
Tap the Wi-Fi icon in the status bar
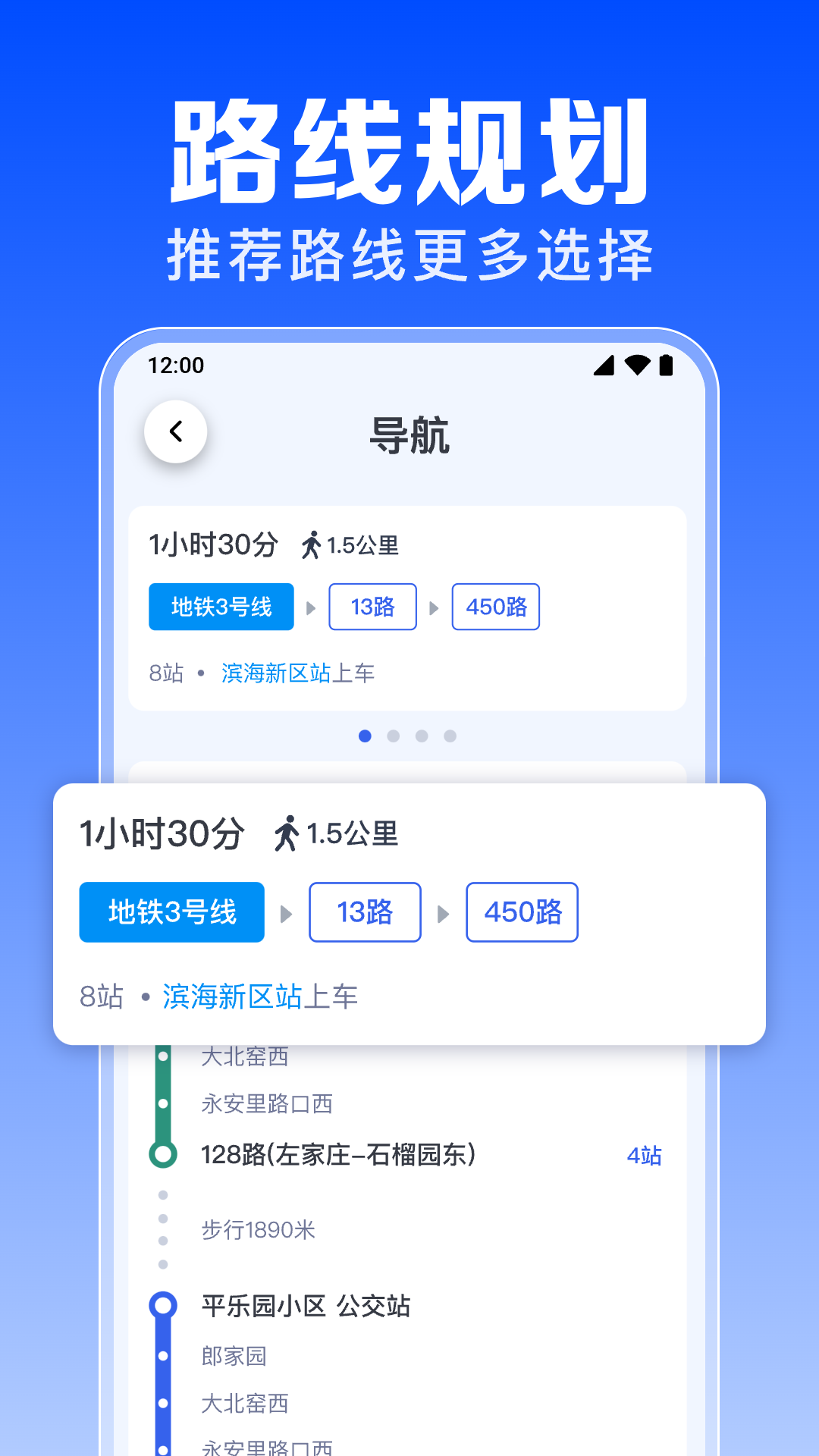pos(635,366)
